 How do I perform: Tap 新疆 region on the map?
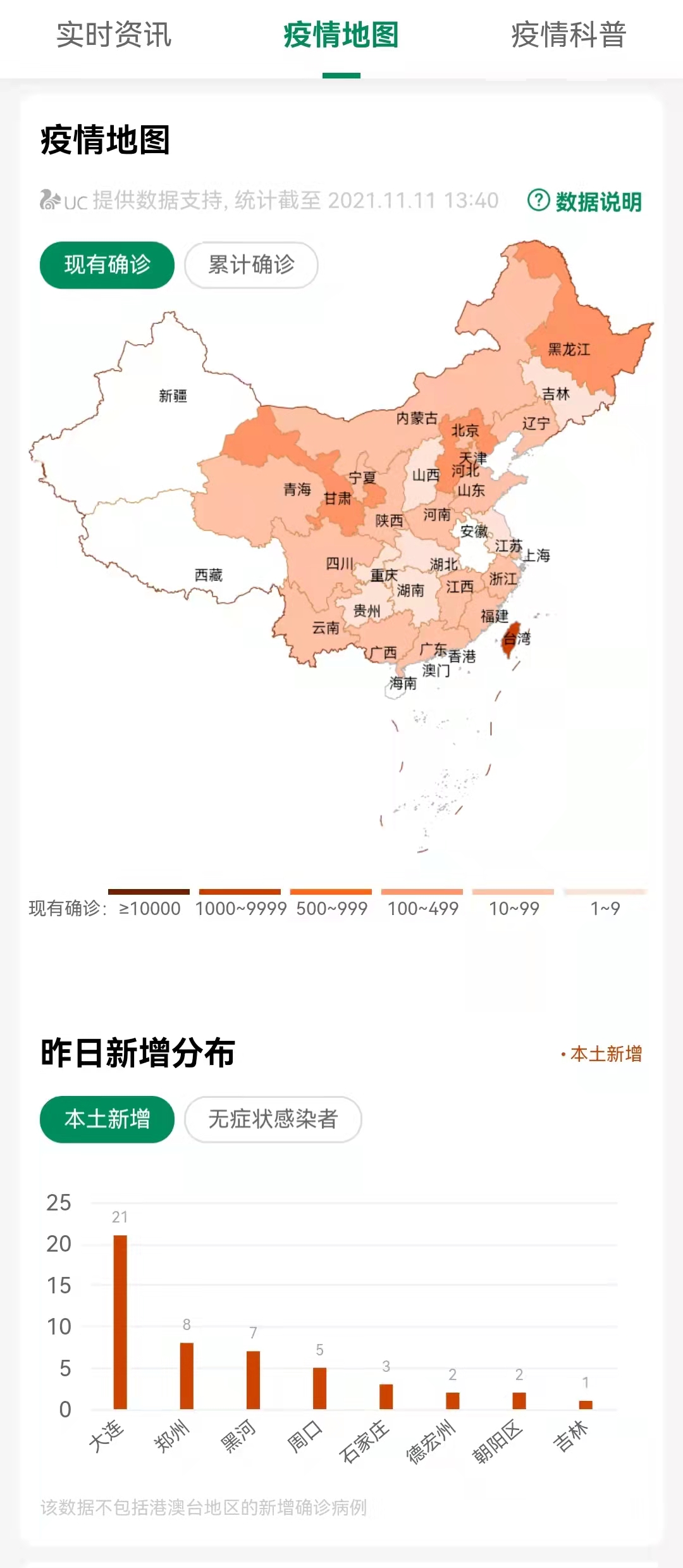click(x=173, y=396)
